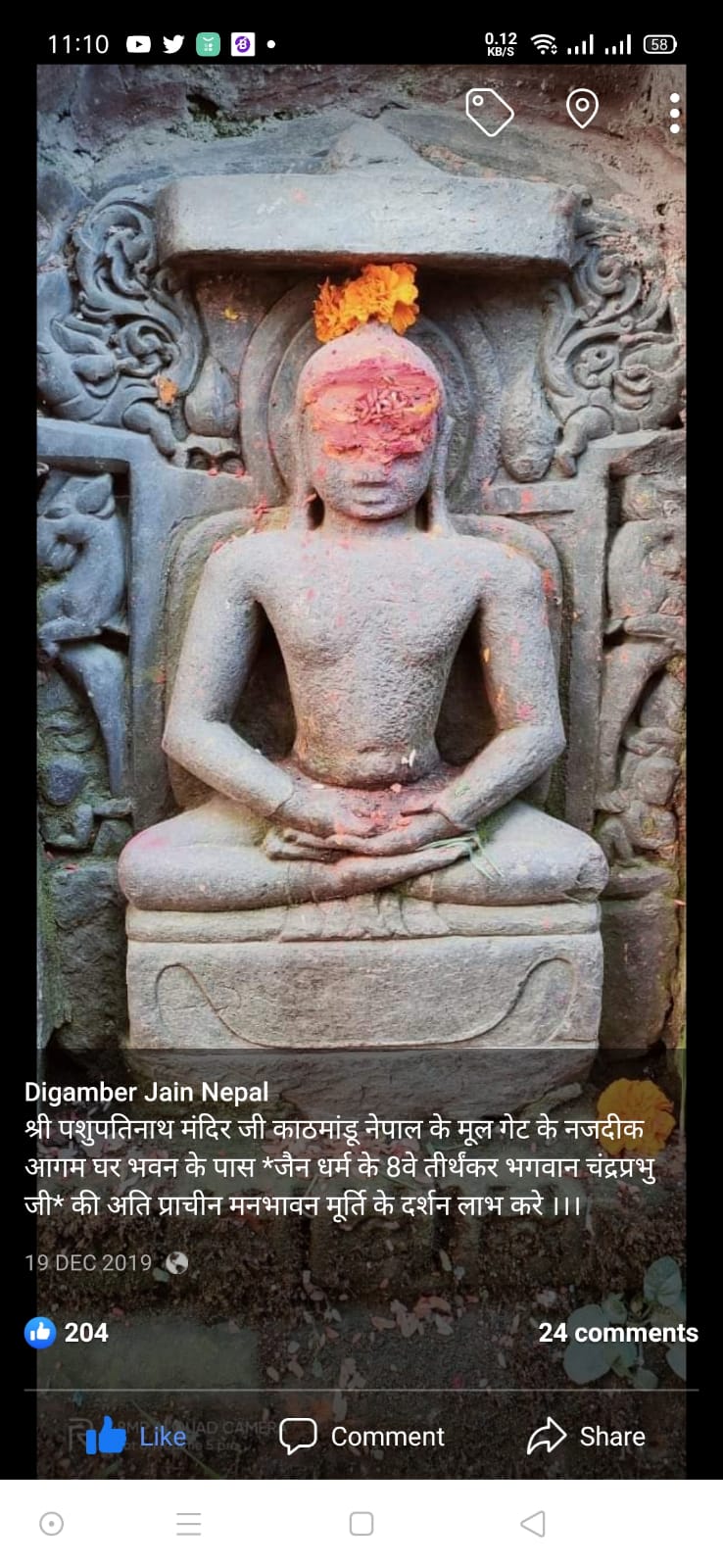Open the location pin icon

click(582, 109)
